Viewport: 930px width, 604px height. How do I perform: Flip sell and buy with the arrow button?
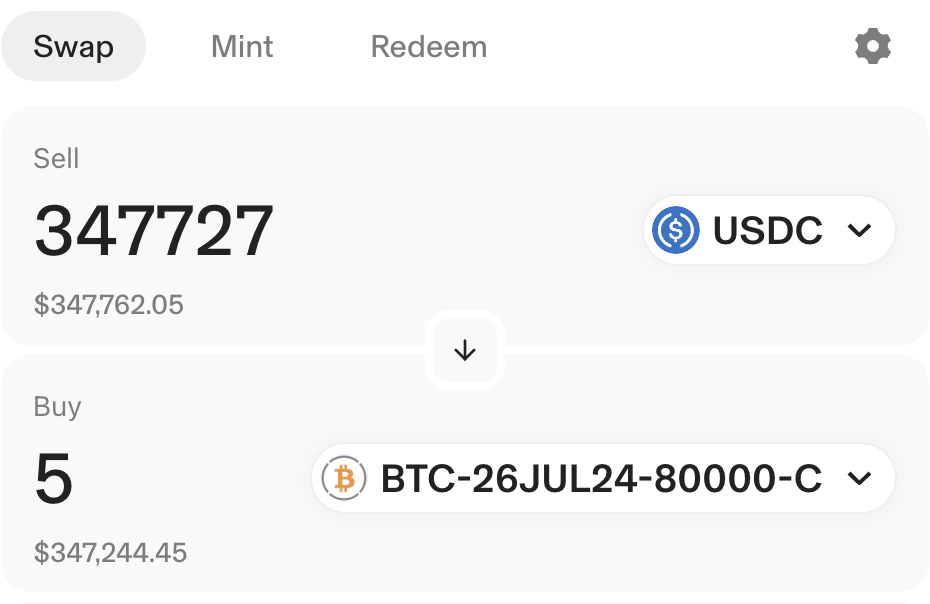465,351
